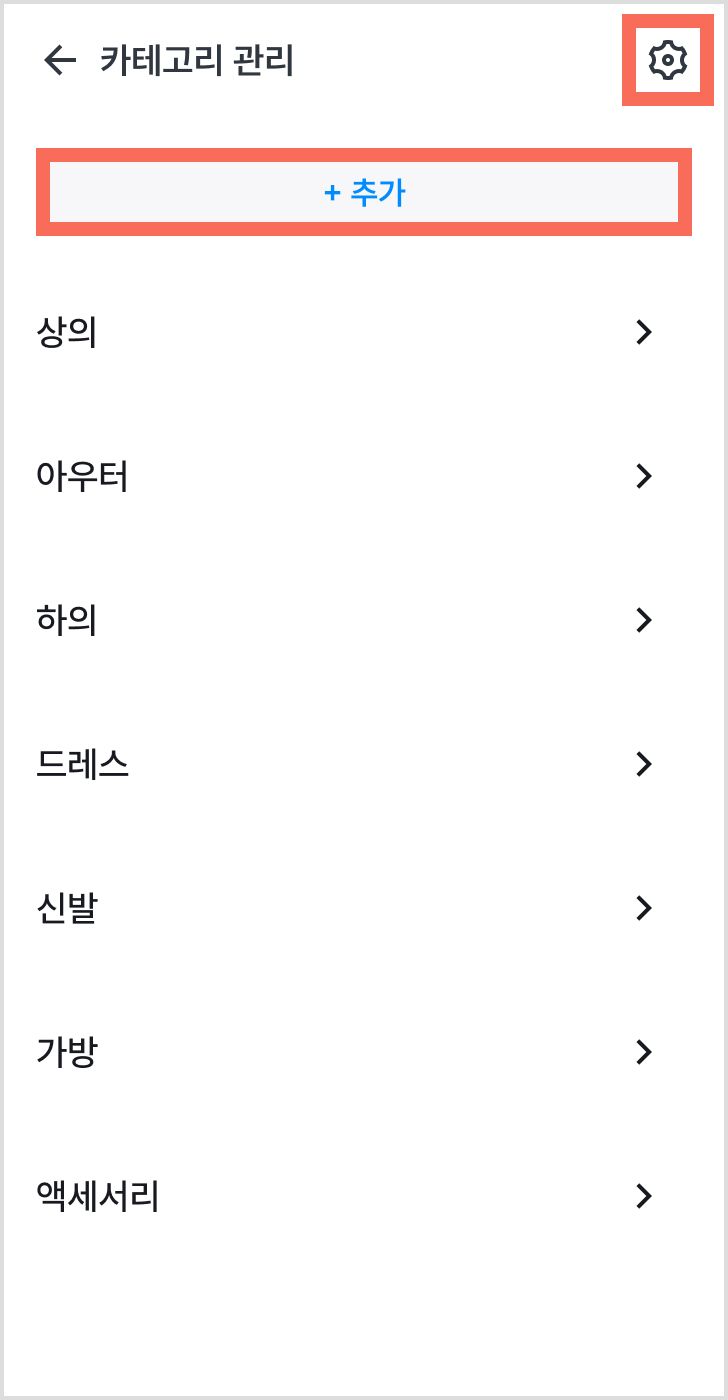The height and width of the screenshot is (1400, 728).
Task: View the 신발 category
Action: [x=364, y=909]
